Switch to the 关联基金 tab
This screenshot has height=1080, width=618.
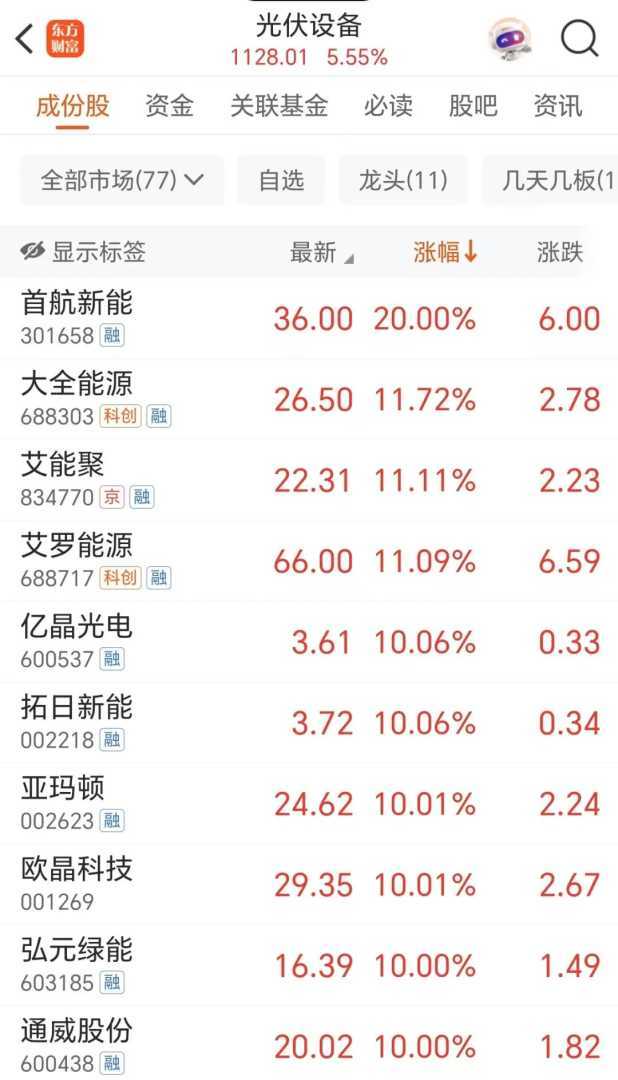[279, 106]
